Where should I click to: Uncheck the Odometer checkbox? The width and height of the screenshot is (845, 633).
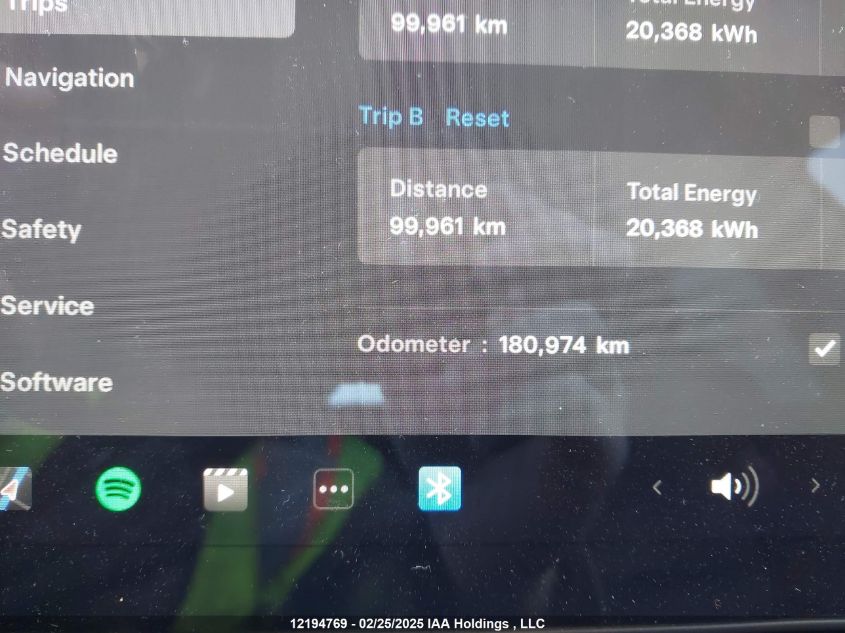[x=824, y=349]
